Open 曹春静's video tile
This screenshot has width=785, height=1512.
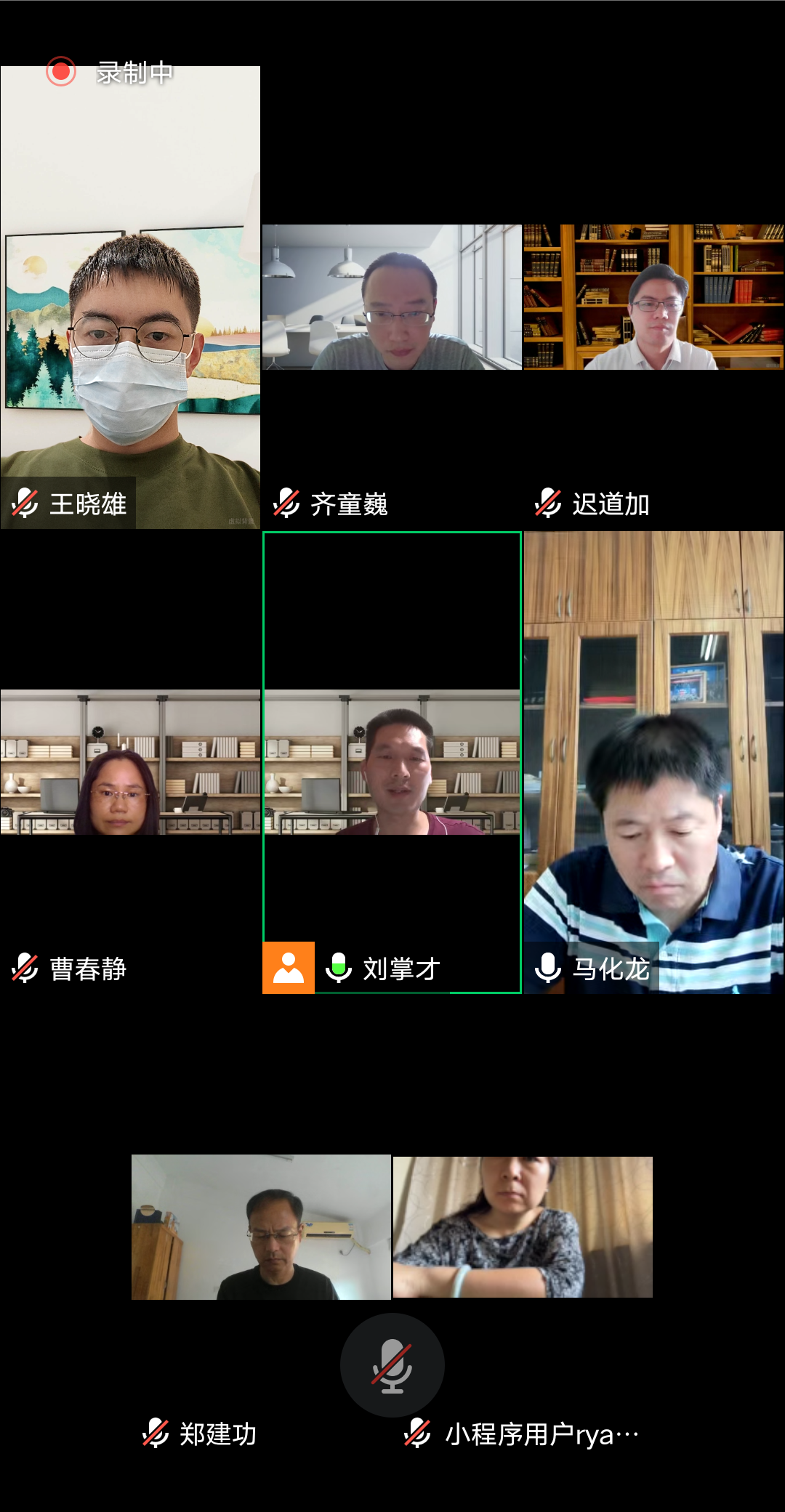click(130, 762)
